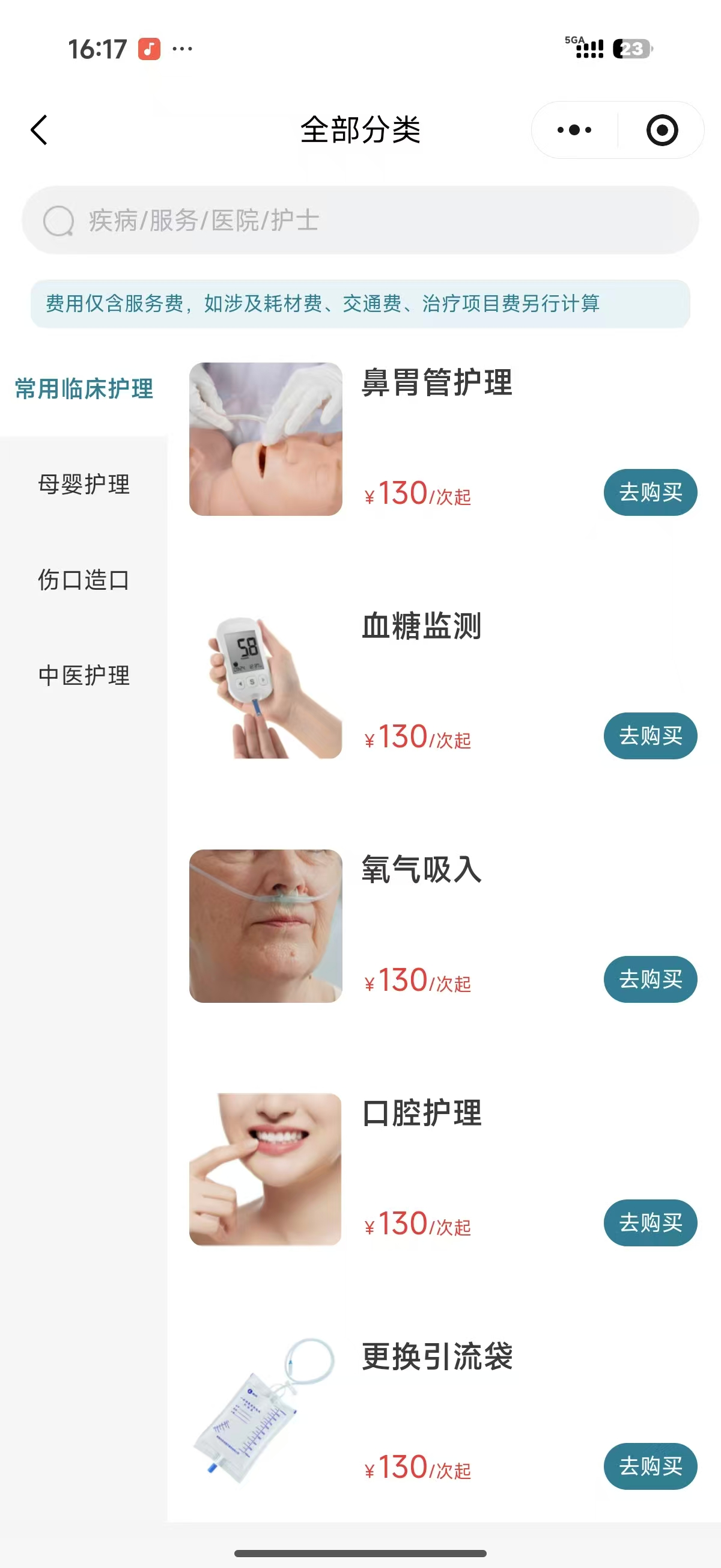The image size is (721, 1568).
Task: Go back from the 全部分类 page
Action: [x=40, y=130]
